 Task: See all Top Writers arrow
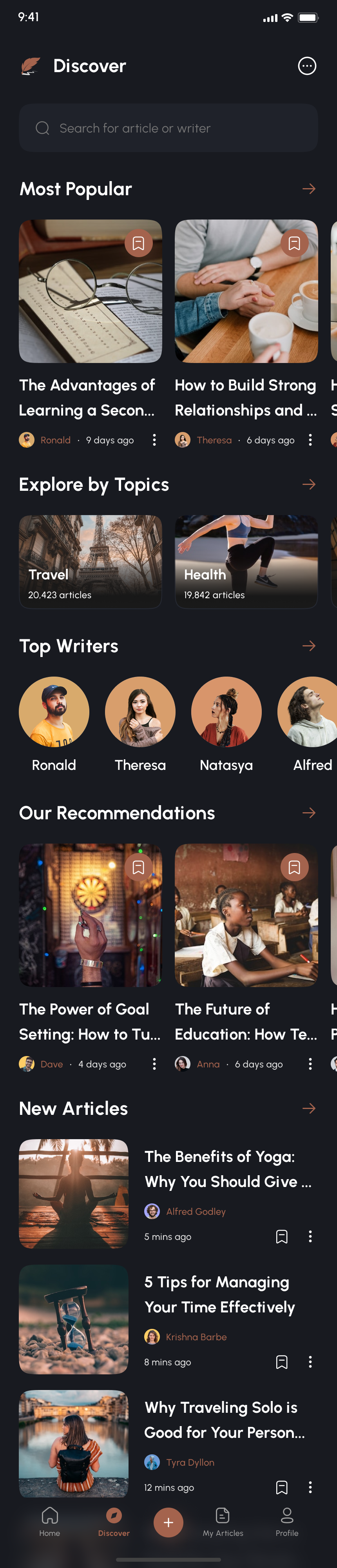click(x=308, y=645)
